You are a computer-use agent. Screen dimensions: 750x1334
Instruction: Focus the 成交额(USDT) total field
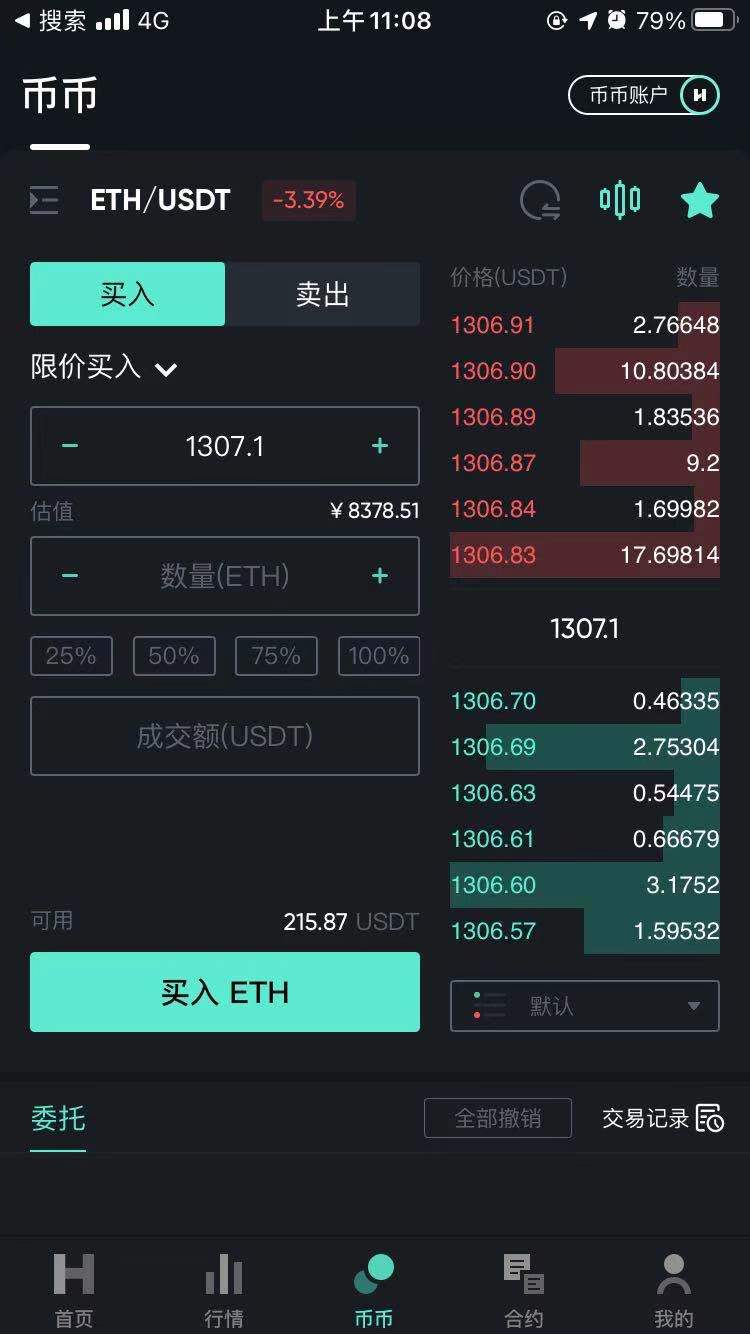(x=225, y=736)
